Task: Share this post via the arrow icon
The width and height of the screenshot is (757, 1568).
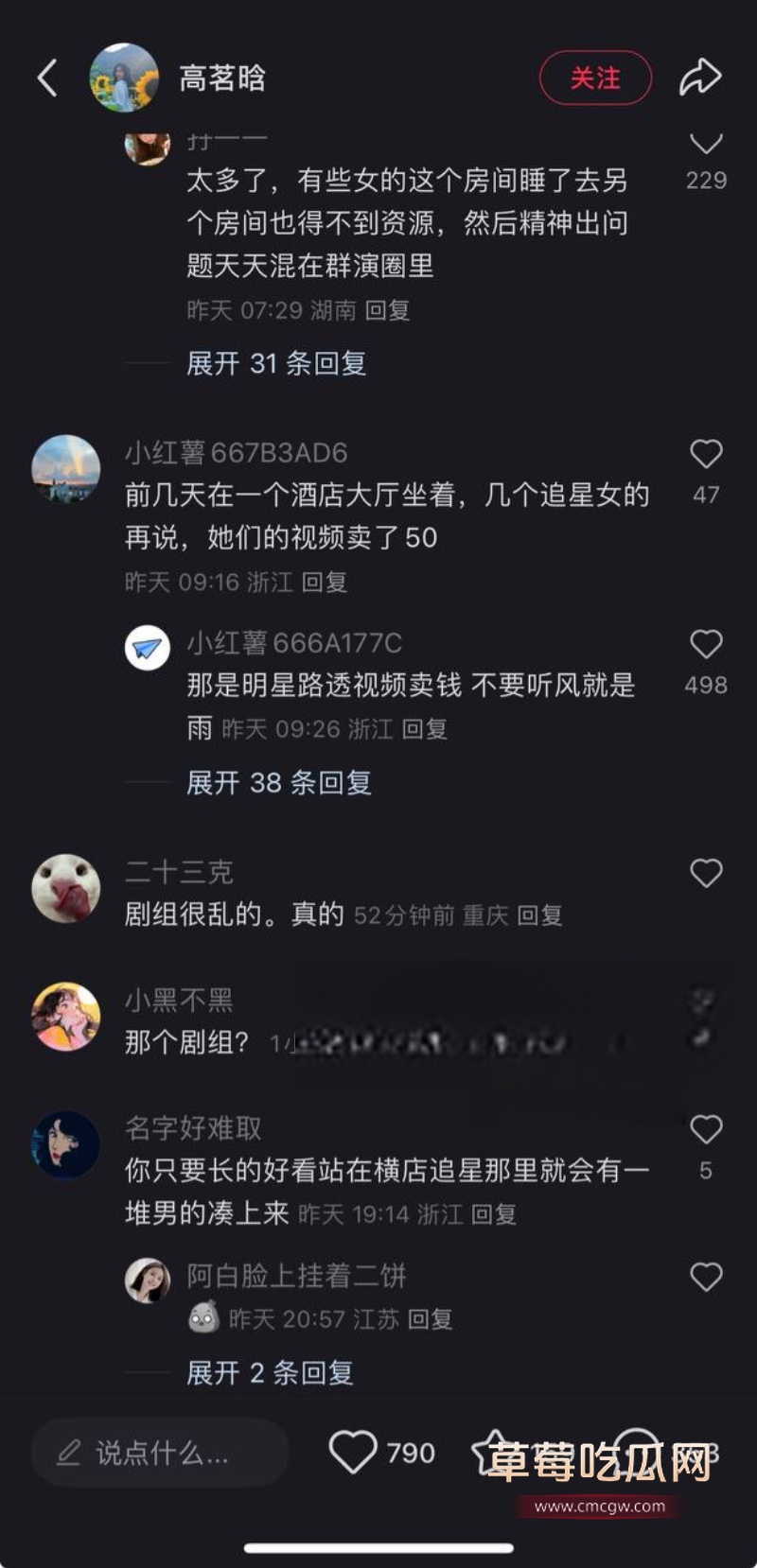Action: pyautogui.click(x=700, y=78)
